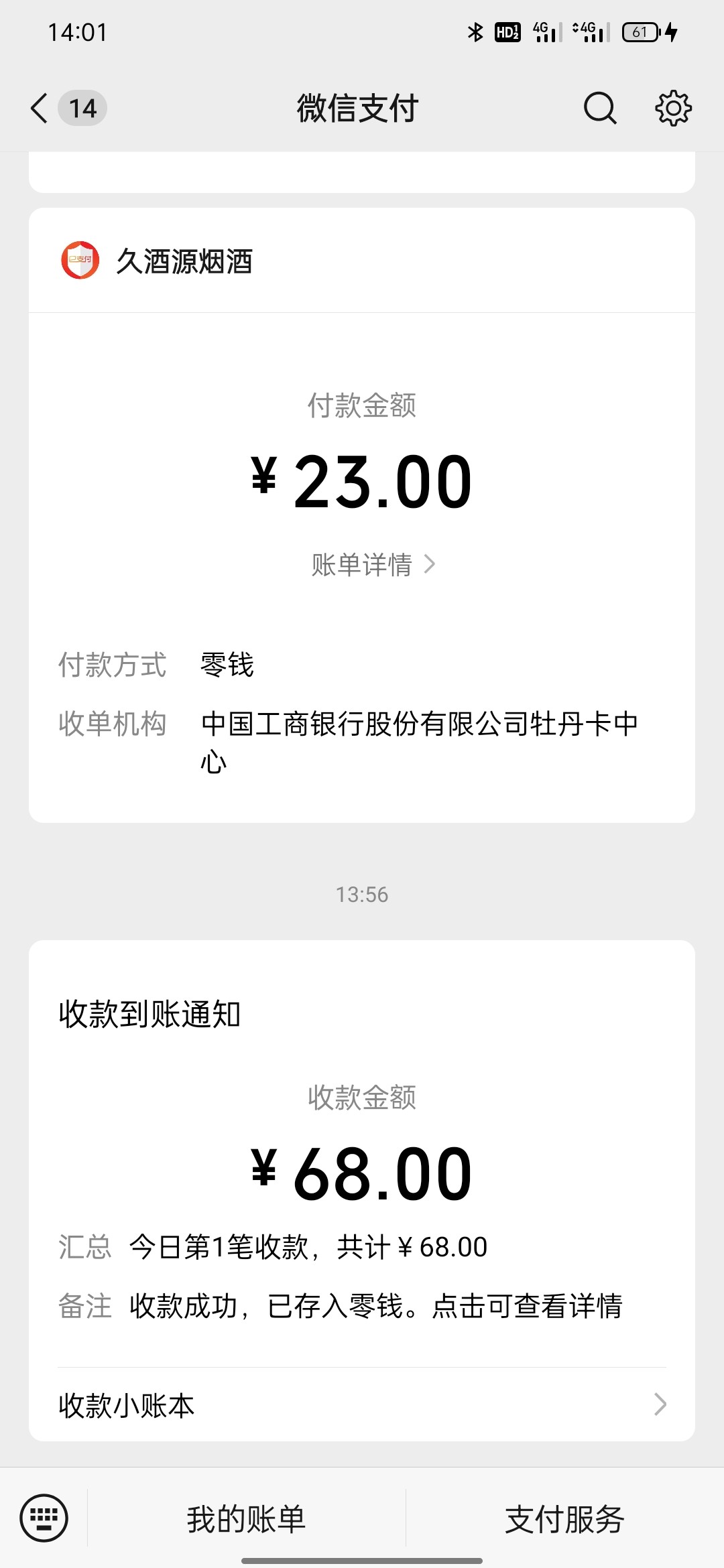Open 支付服务 menu
724x1568 pixels.
point(564,1519)
